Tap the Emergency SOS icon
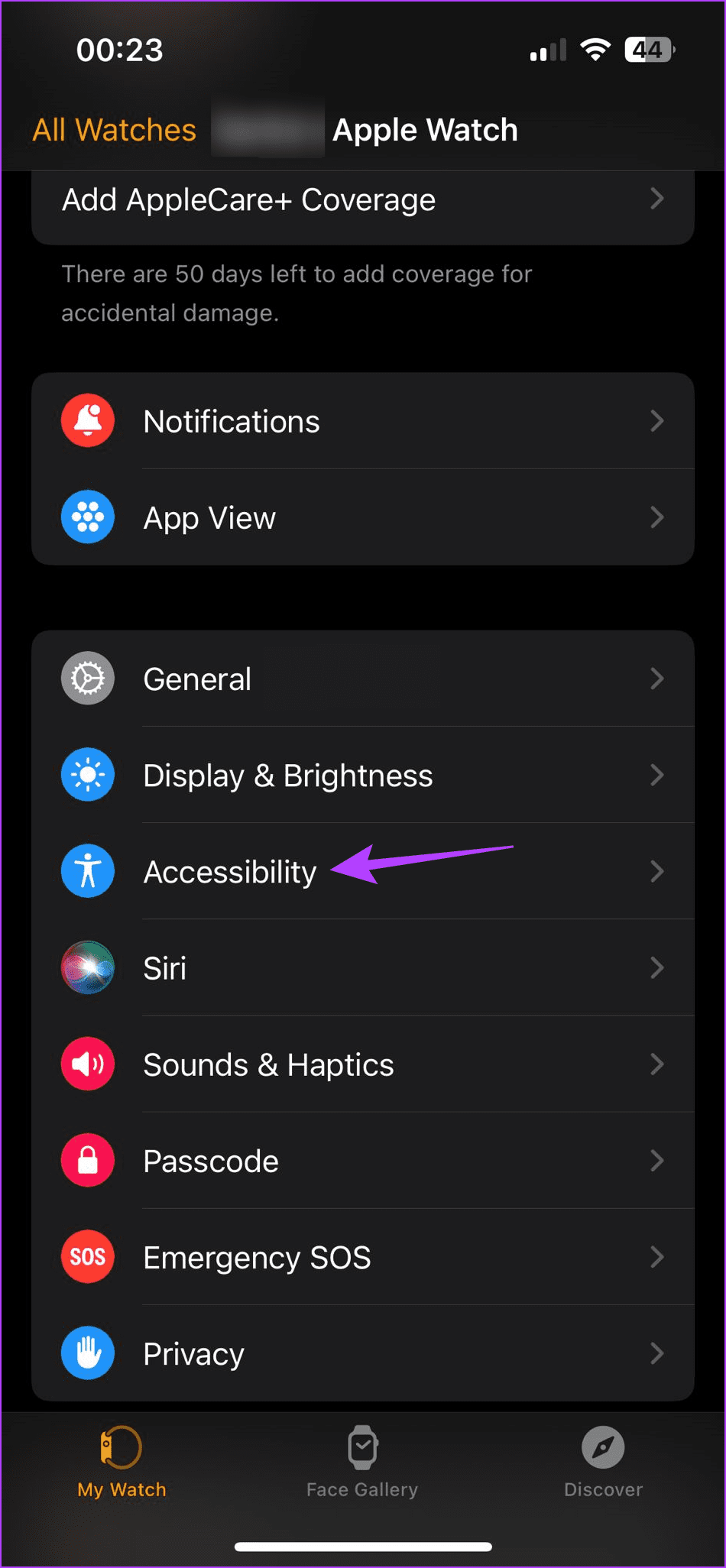Screen dimensions: 726x1568 87,1257
